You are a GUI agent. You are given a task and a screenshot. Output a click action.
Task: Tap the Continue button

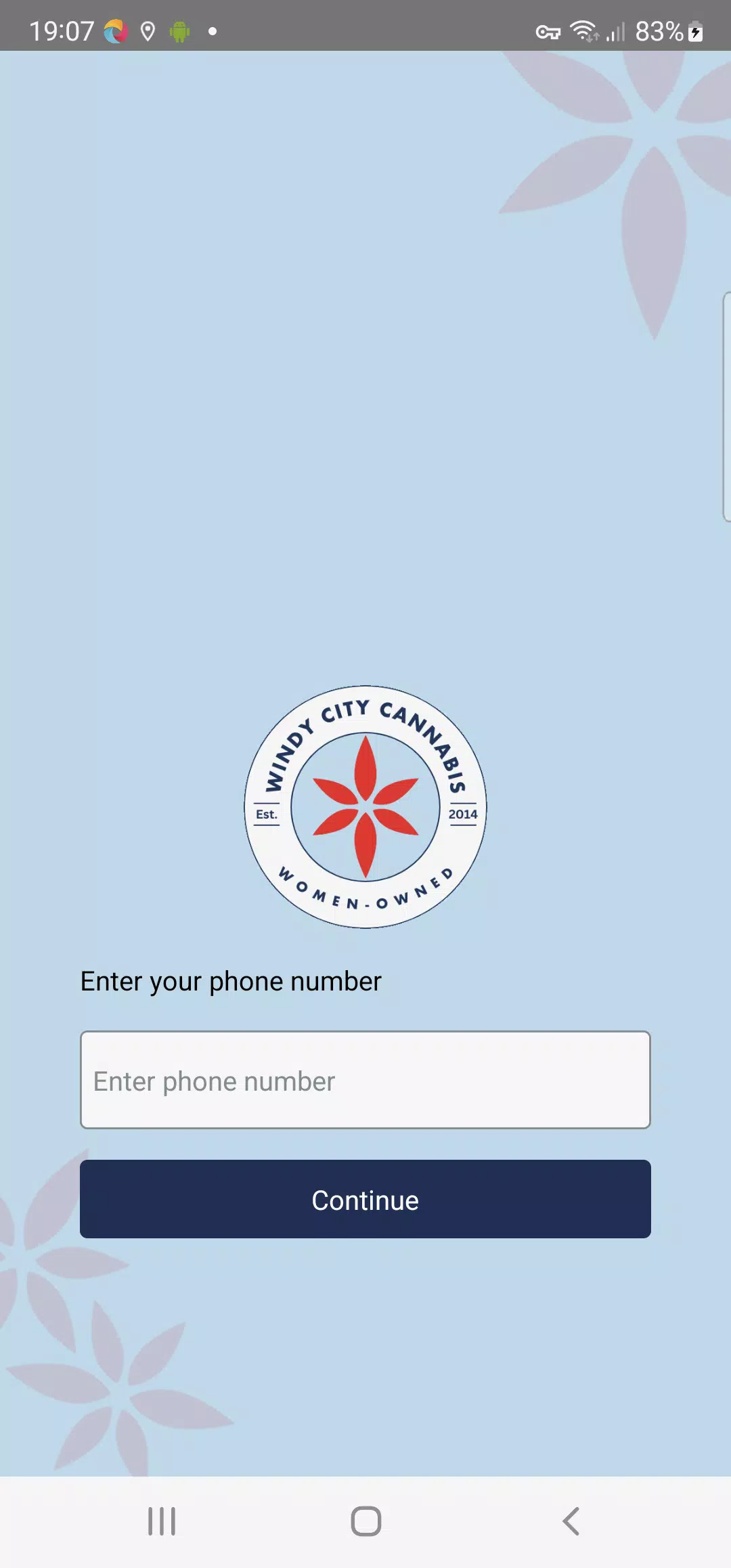[365, 1199]
